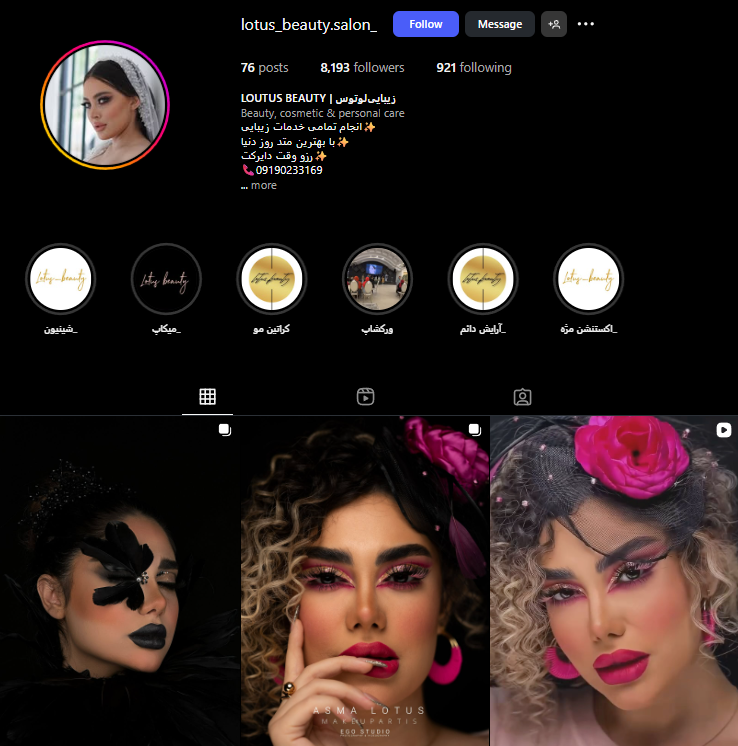738x746 pixels.
Task: Show similar account suggestions
Action: 554,24
